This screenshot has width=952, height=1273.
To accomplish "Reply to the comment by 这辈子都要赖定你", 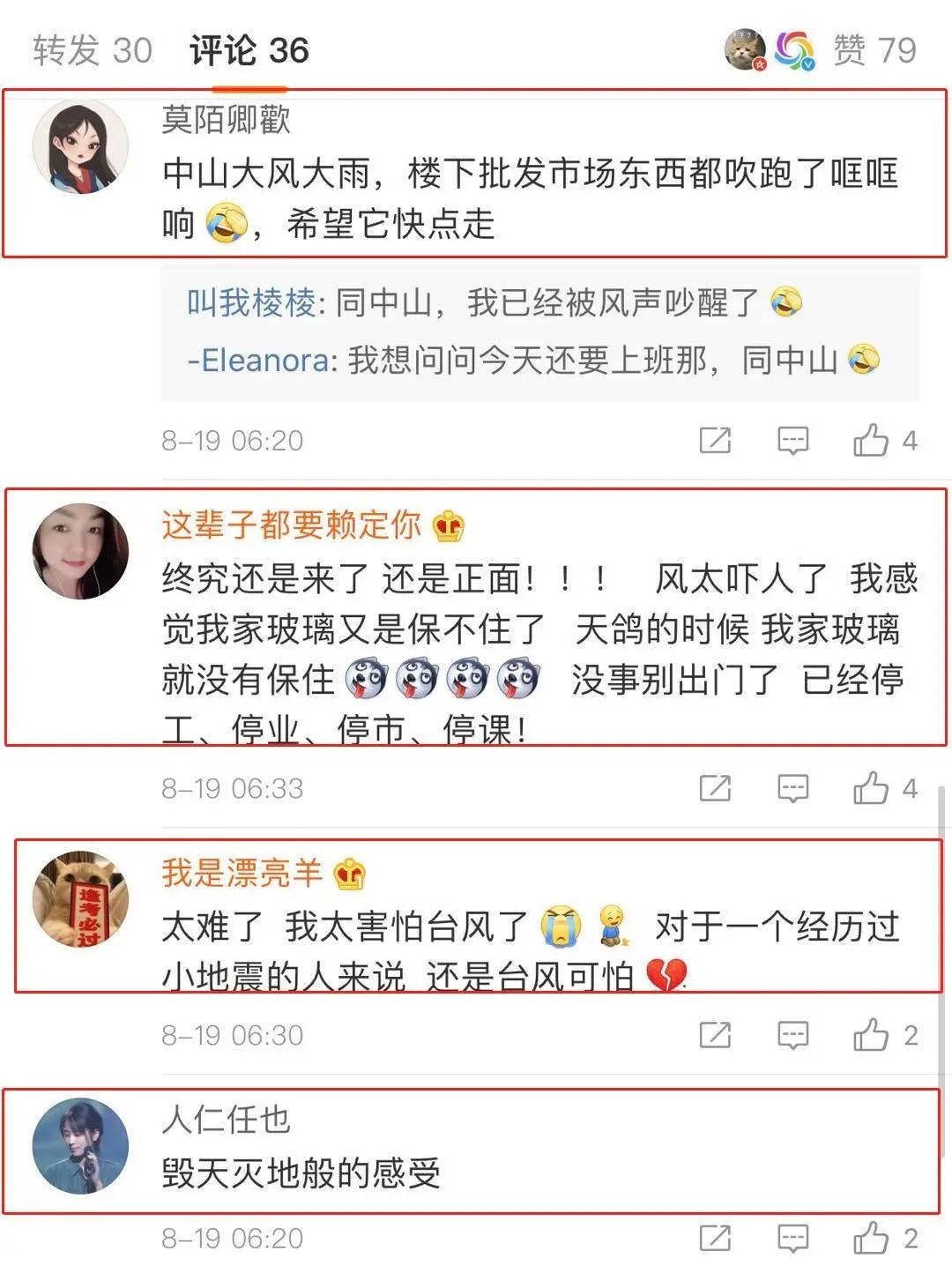I will [x=792, y=788].
